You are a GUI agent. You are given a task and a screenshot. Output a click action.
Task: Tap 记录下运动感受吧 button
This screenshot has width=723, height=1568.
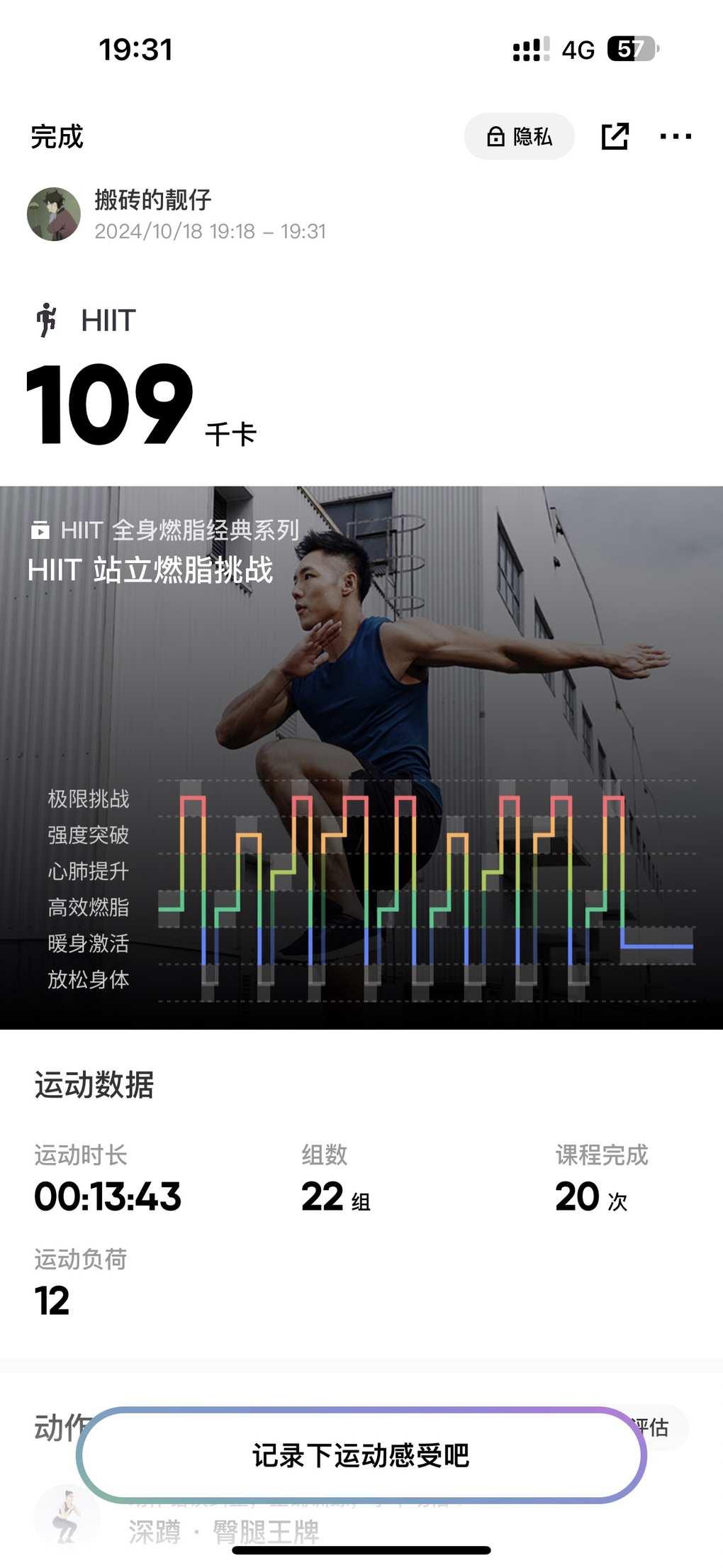[x=361, y=1455]
